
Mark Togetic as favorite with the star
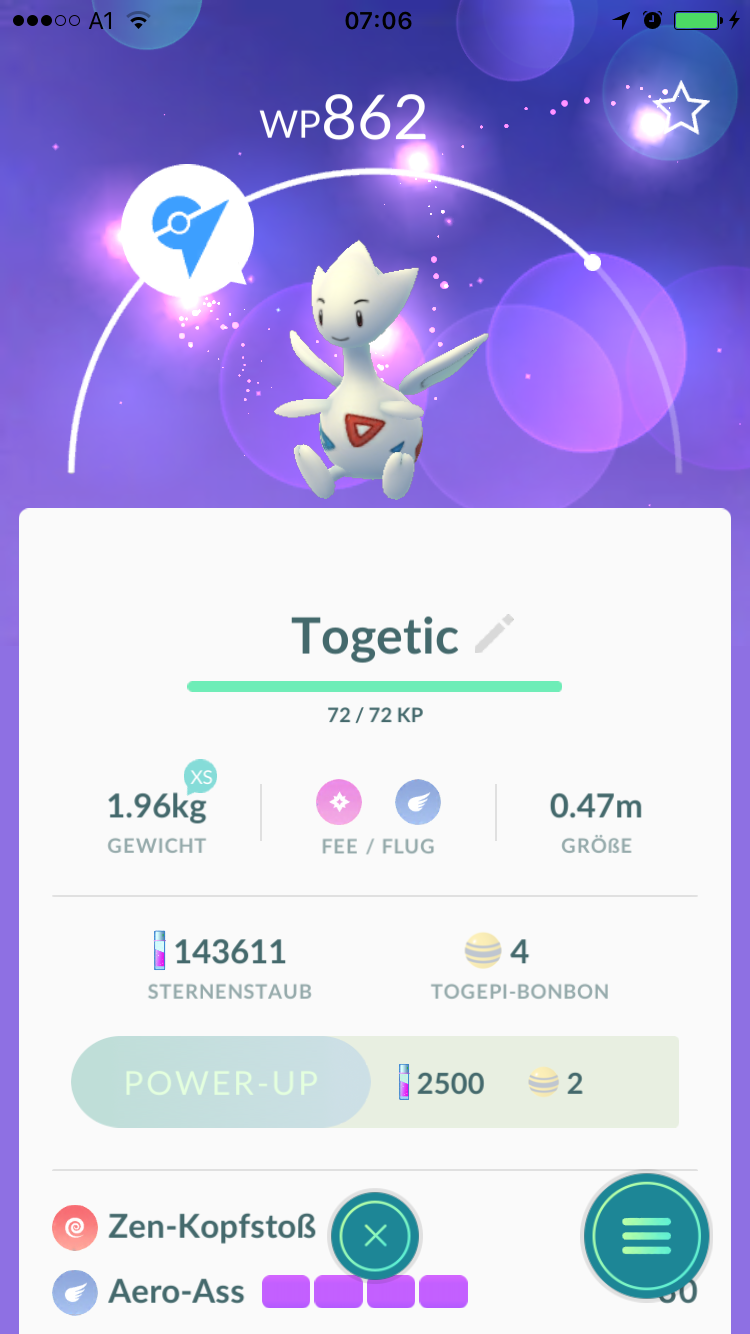click(681, 109)
